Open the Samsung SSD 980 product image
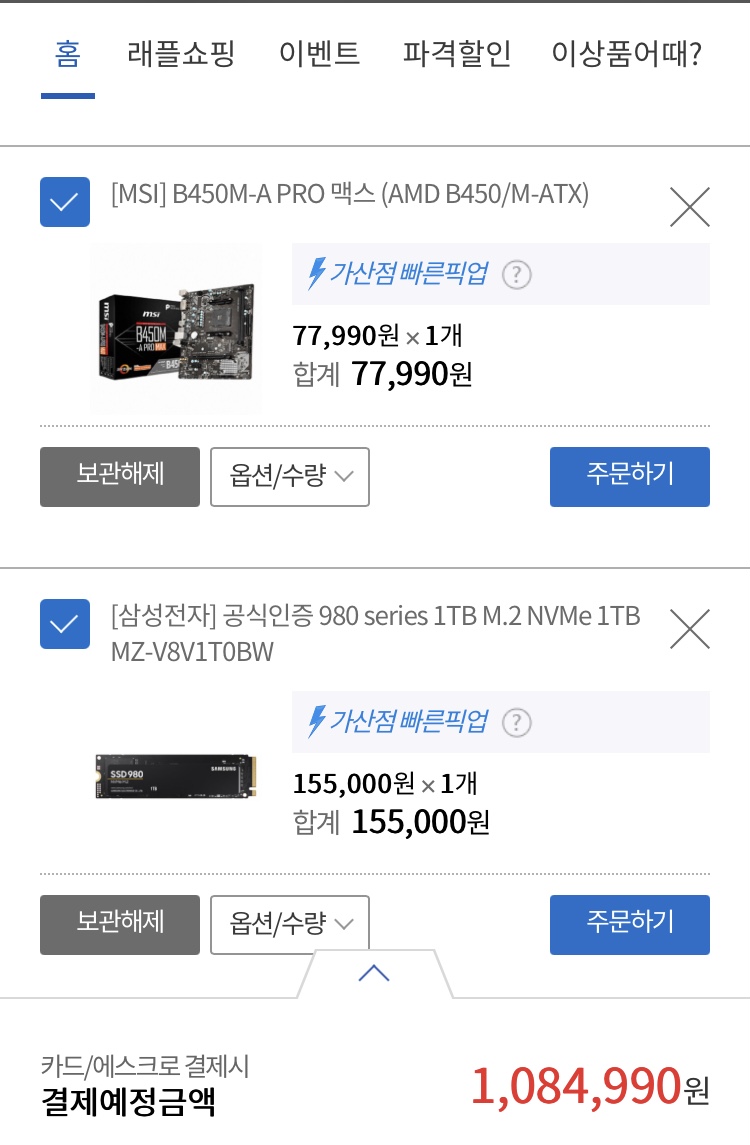 176,777
